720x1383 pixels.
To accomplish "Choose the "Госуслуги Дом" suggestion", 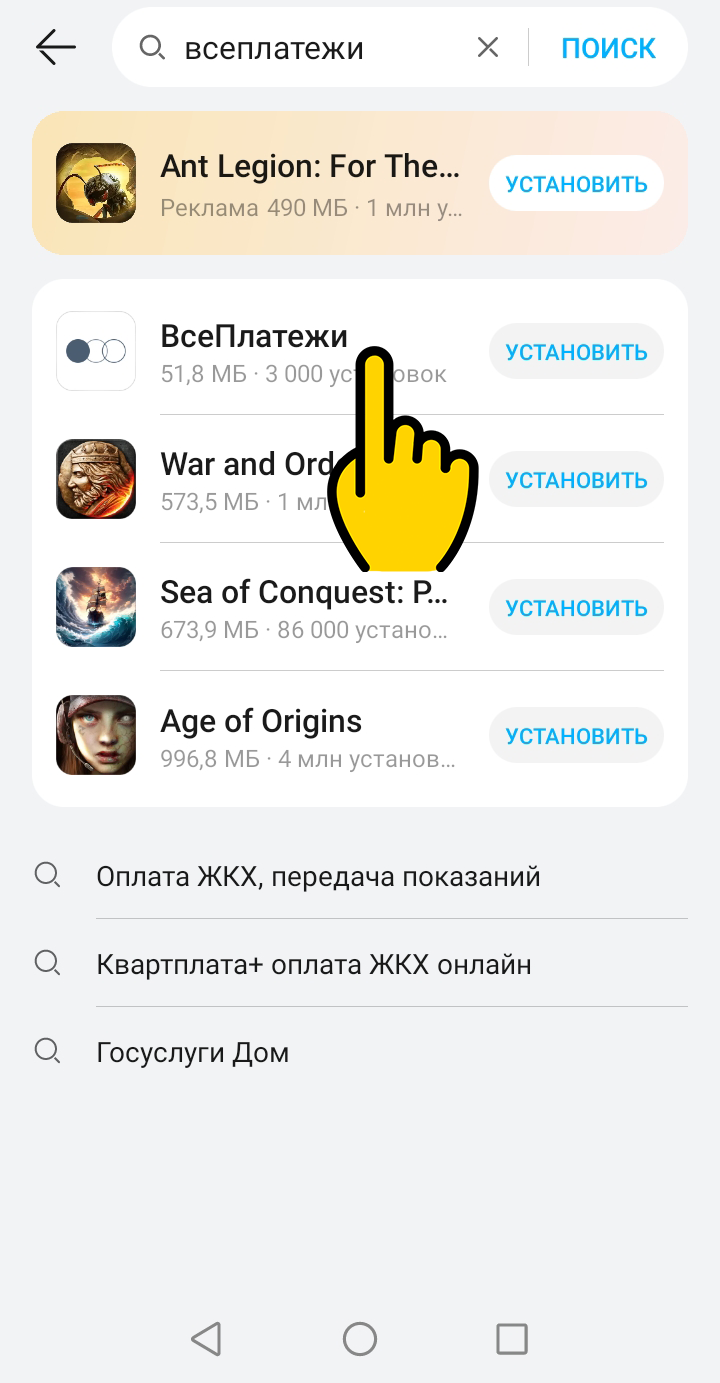I will [x=193, y=1053].
